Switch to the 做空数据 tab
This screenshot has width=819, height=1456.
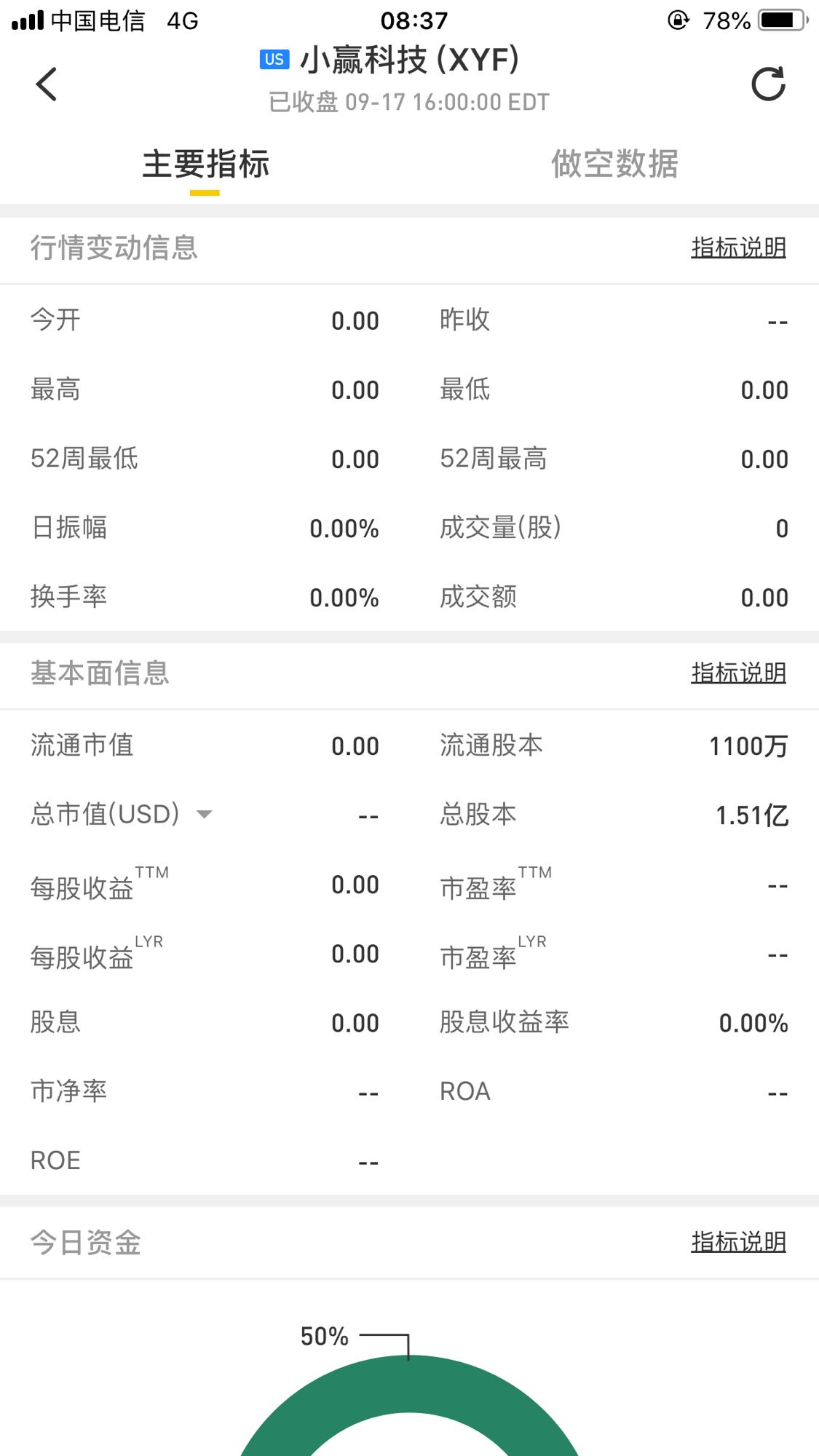pos(614,164)
